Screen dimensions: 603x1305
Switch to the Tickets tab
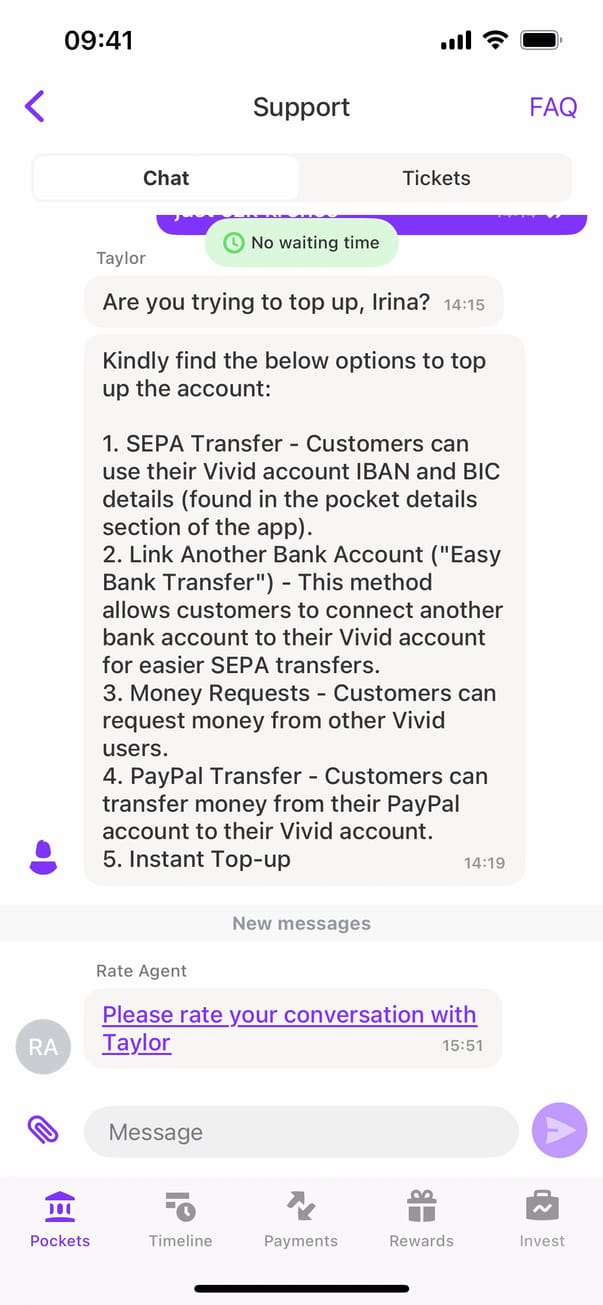coord(436,178)
